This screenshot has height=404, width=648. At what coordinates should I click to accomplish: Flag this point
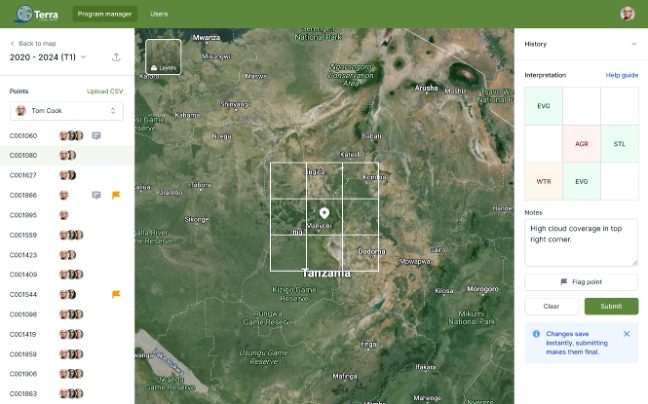tap(581, 282)
